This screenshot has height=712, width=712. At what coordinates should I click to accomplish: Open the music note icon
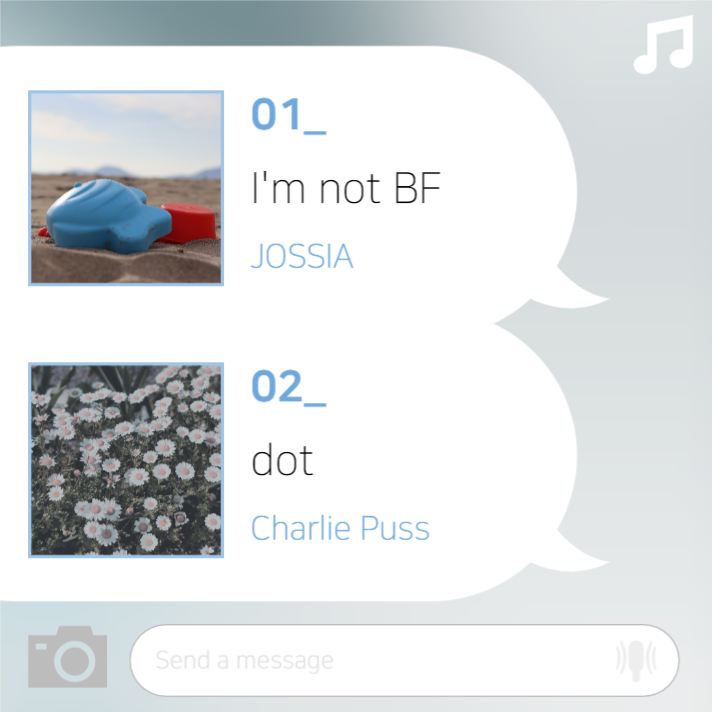coord(663,46)
